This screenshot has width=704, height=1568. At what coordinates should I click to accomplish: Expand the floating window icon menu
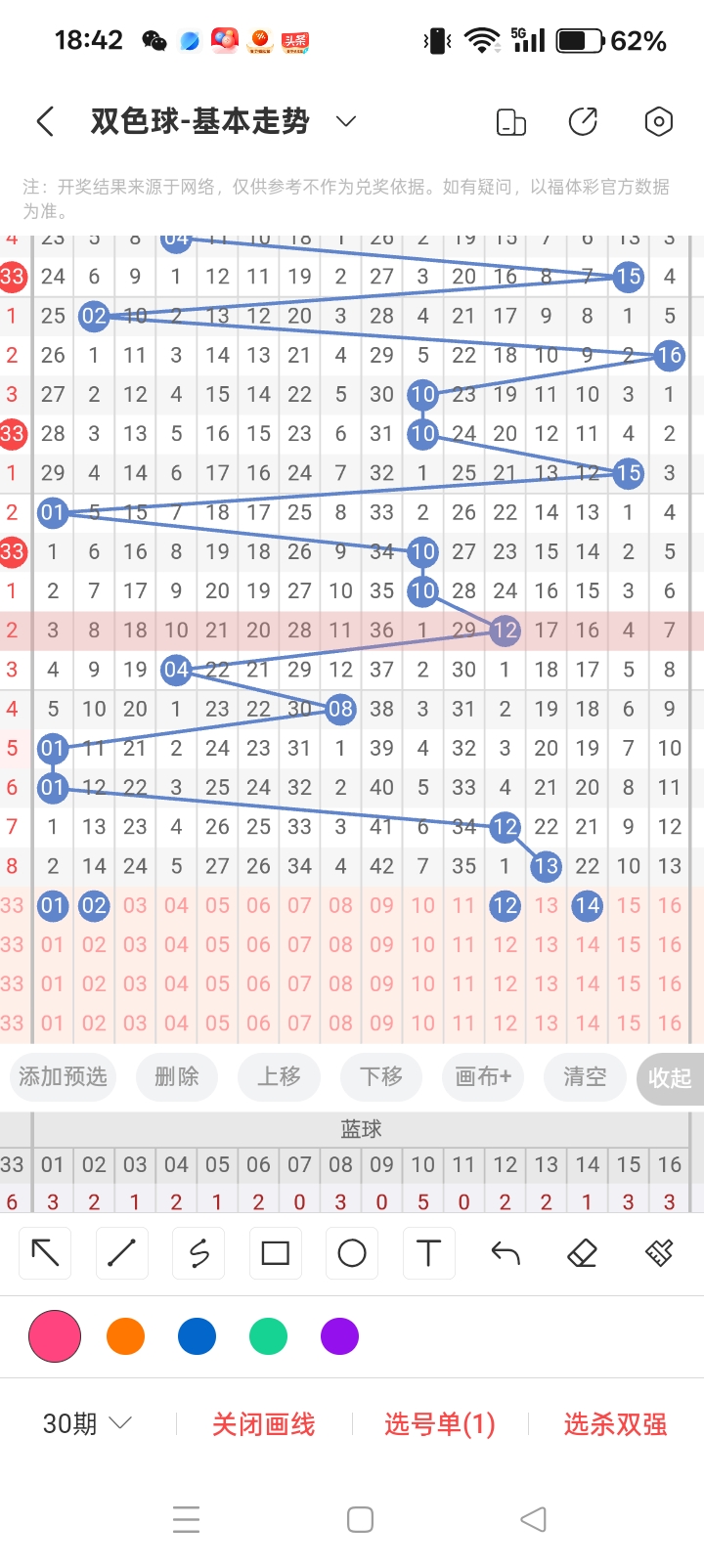point(510,121)
